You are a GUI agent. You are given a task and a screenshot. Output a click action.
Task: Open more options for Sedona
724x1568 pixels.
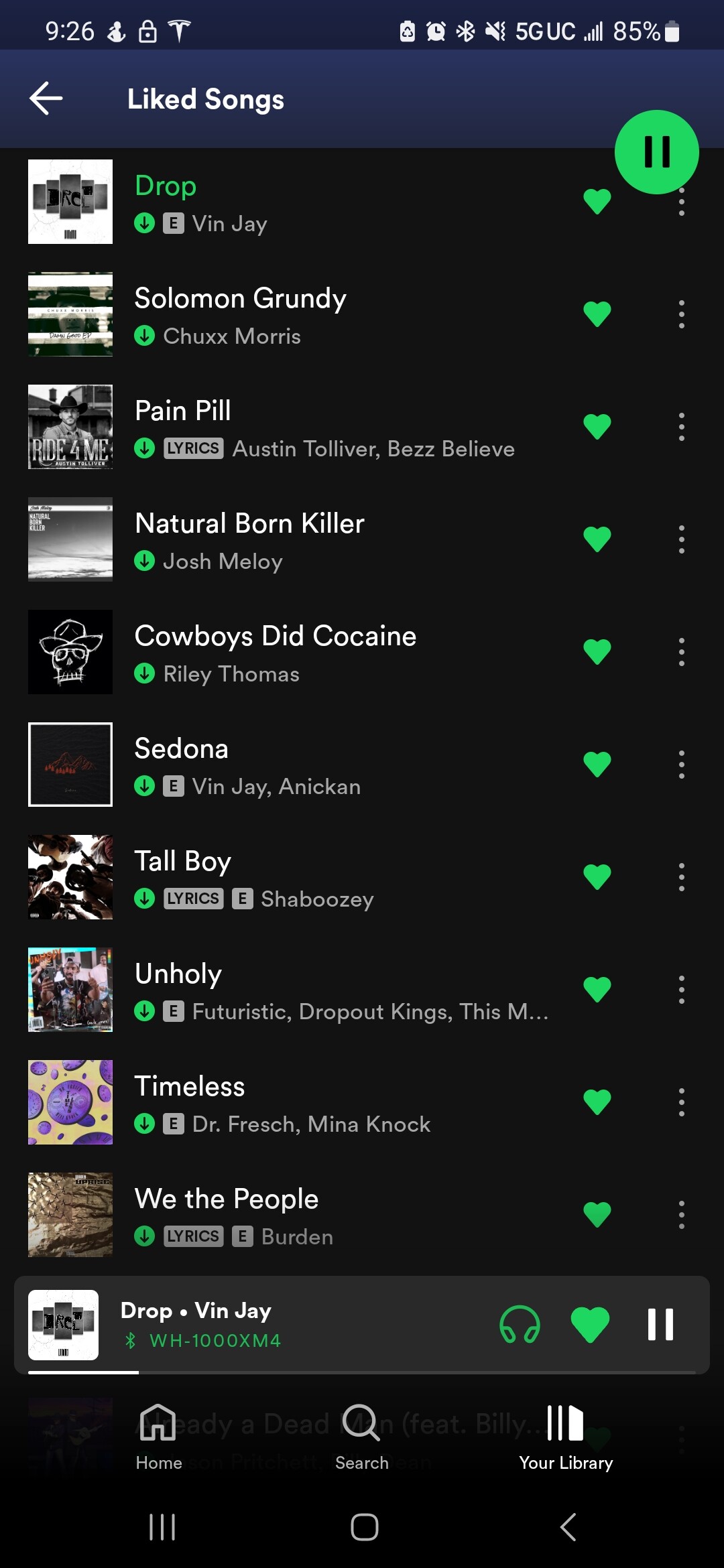point(681,765)
